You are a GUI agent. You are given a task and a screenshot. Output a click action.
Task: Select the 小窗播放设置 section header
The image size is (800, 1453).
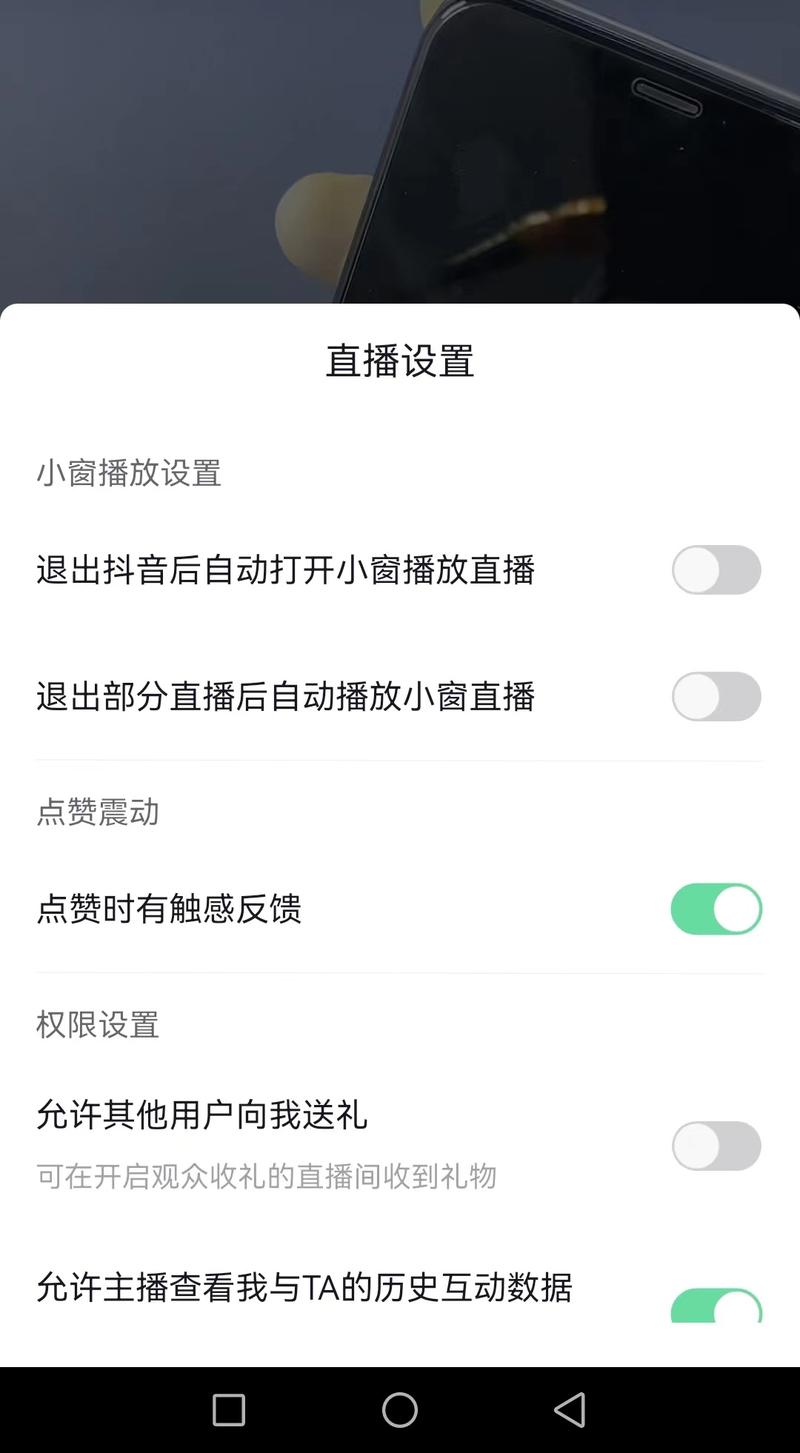point(128,474)
